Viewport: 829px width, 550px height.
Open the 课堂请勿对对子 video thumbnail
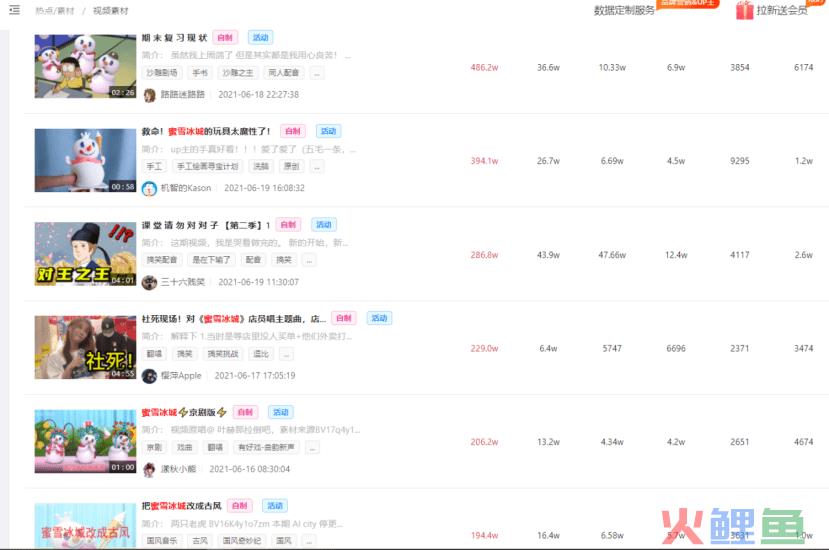pyautogui.click(x=85, y=254)
